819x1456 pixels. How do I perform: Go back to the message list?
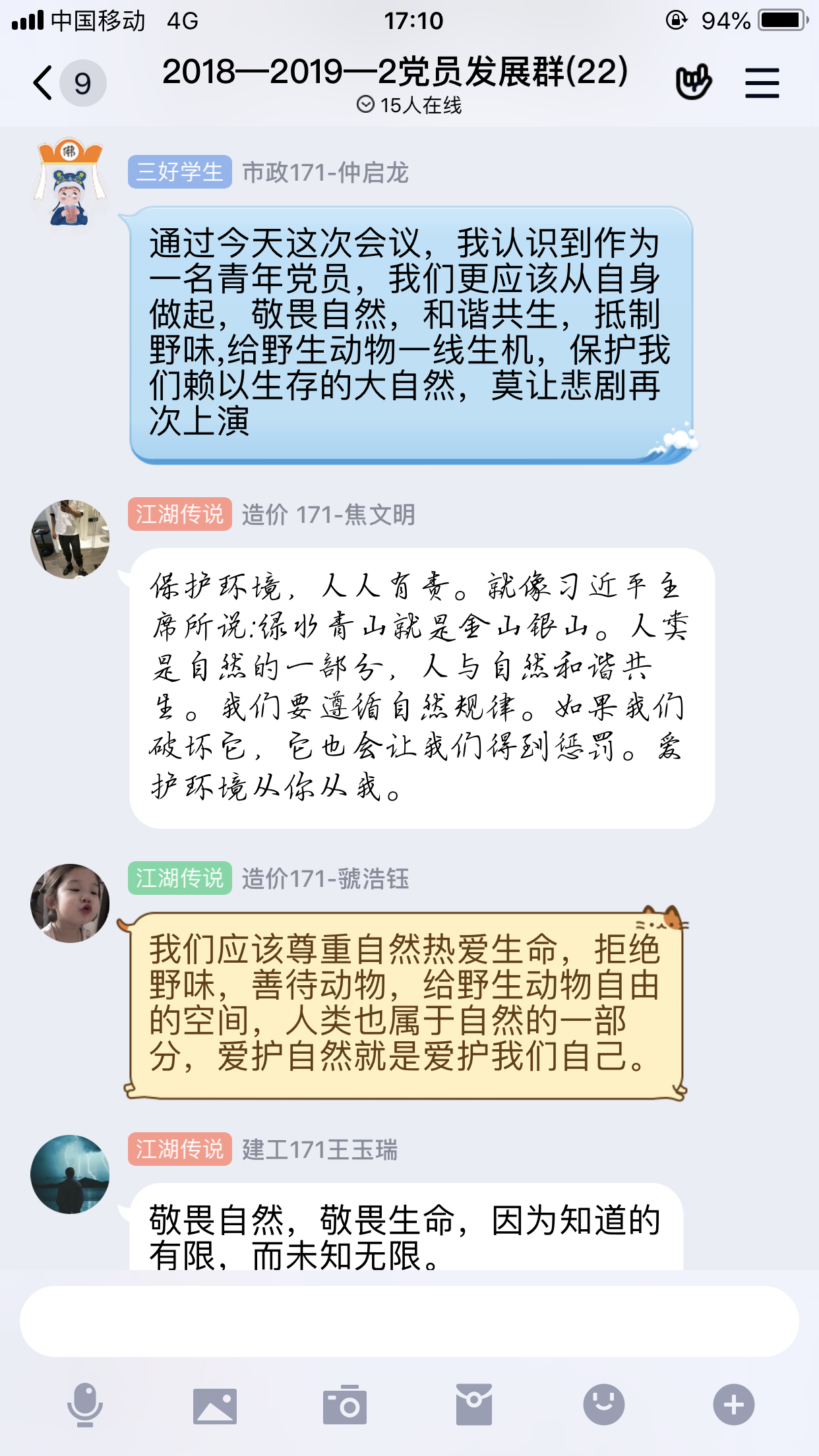click(44, 83)
